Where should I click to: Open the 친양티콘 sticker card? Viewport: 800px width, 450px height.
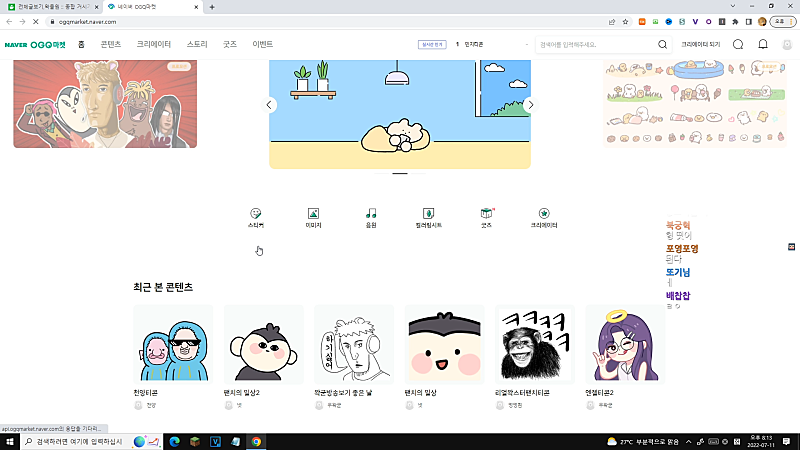pos(173,345)
